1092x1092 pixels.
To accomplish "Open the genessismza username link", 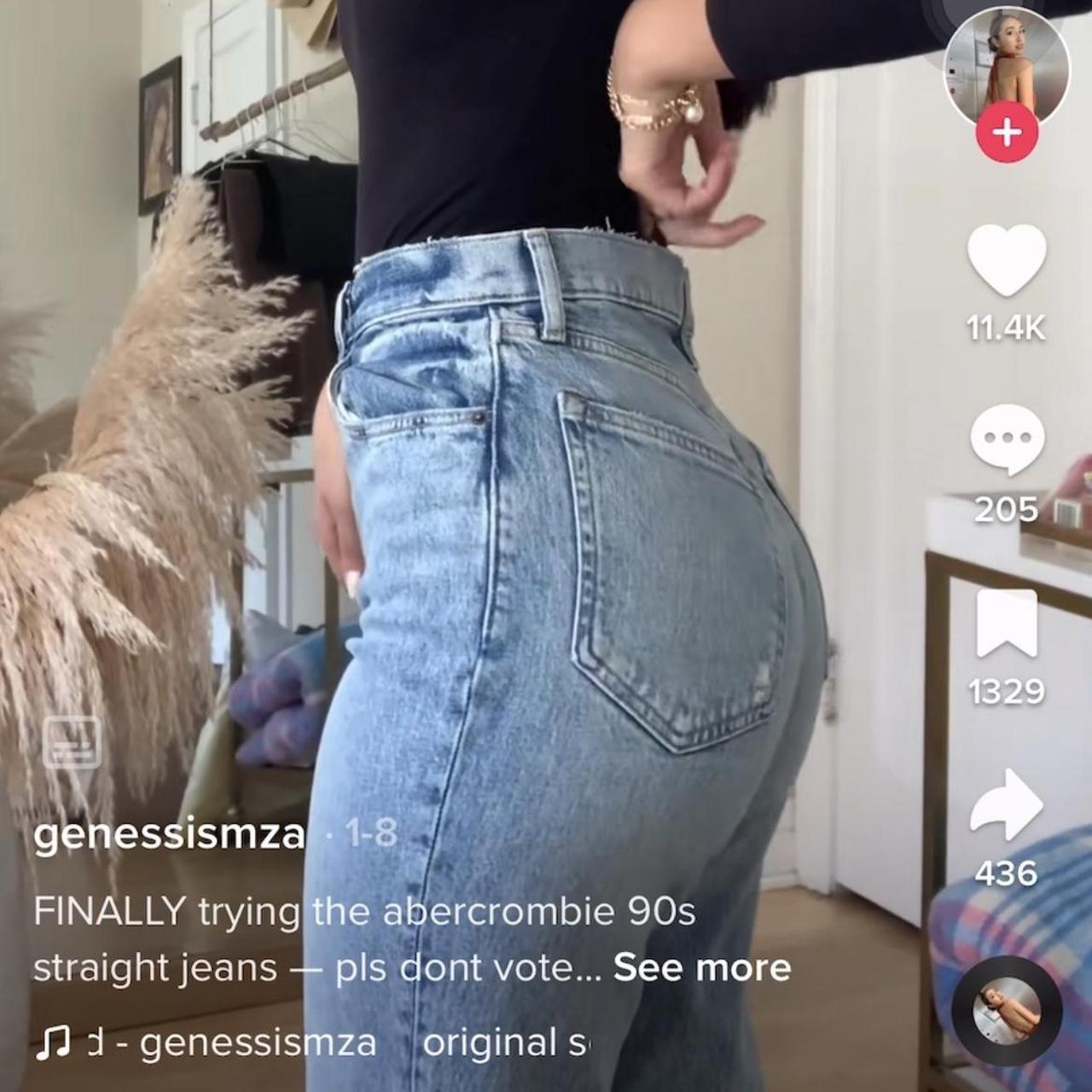I will tap(169, 834).
